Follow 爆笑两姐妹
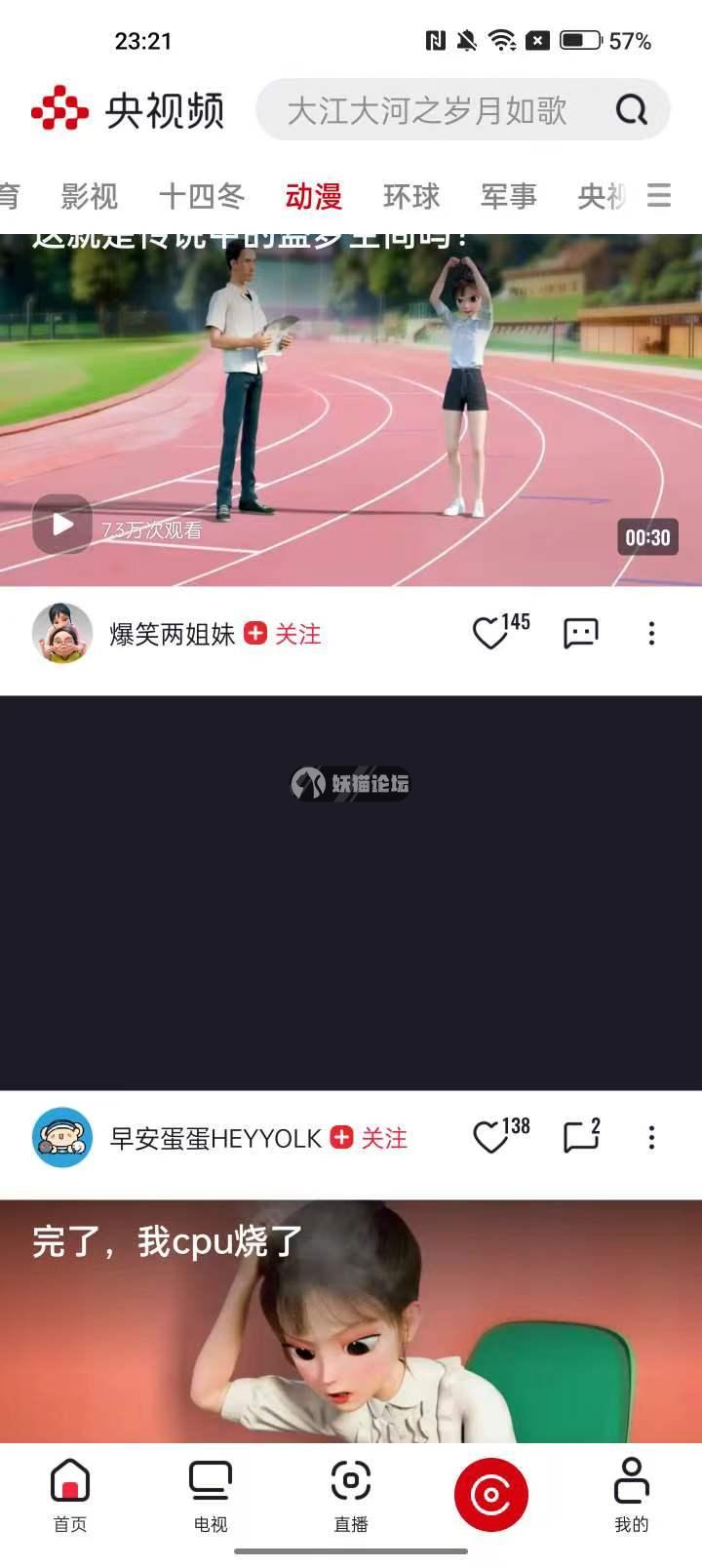702x1568 pixels. [x=283, y=634]
